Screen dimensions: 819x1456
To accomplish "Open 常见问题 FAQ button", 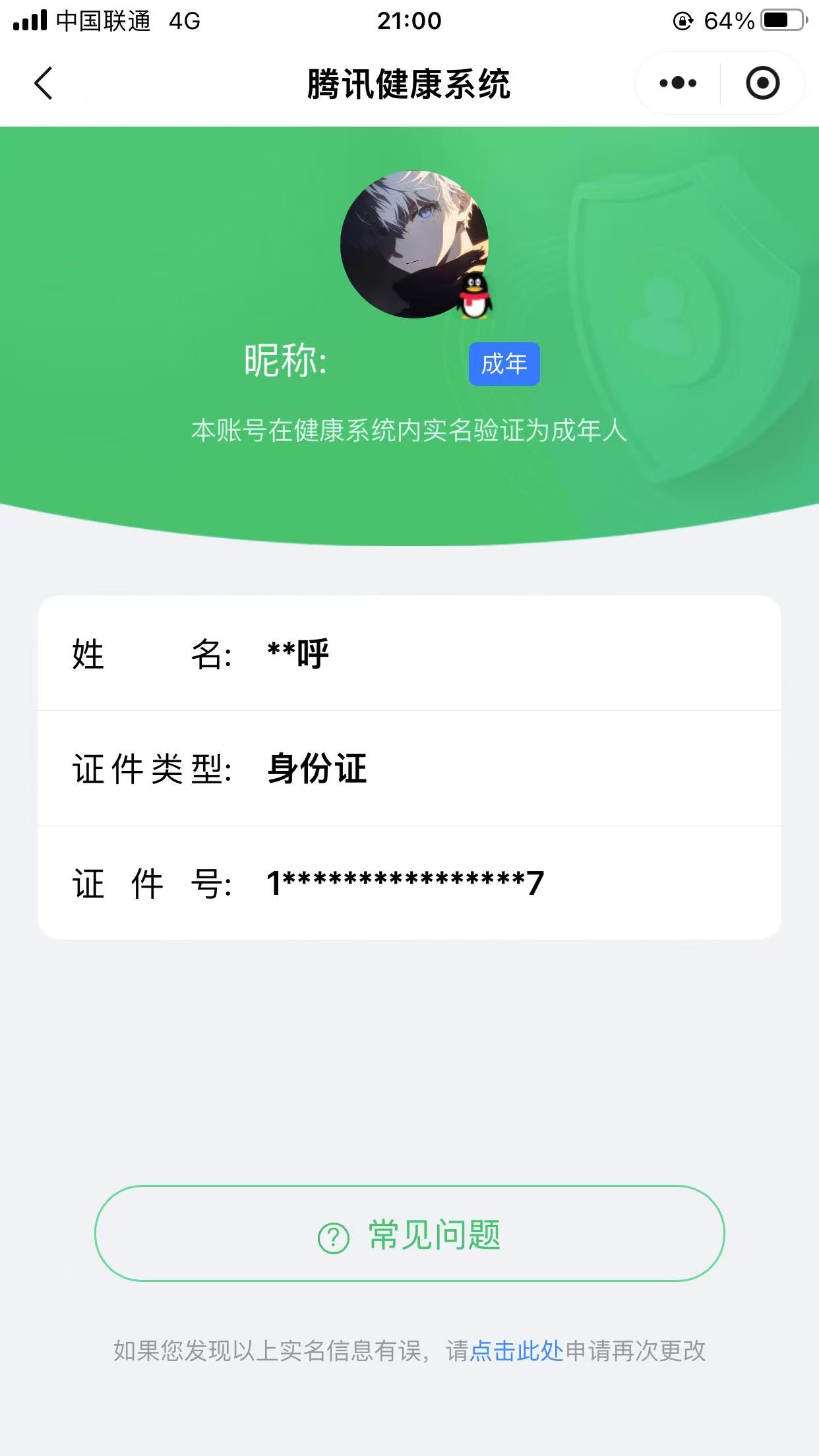I will pyautogui.click(x=409, y=1234).
